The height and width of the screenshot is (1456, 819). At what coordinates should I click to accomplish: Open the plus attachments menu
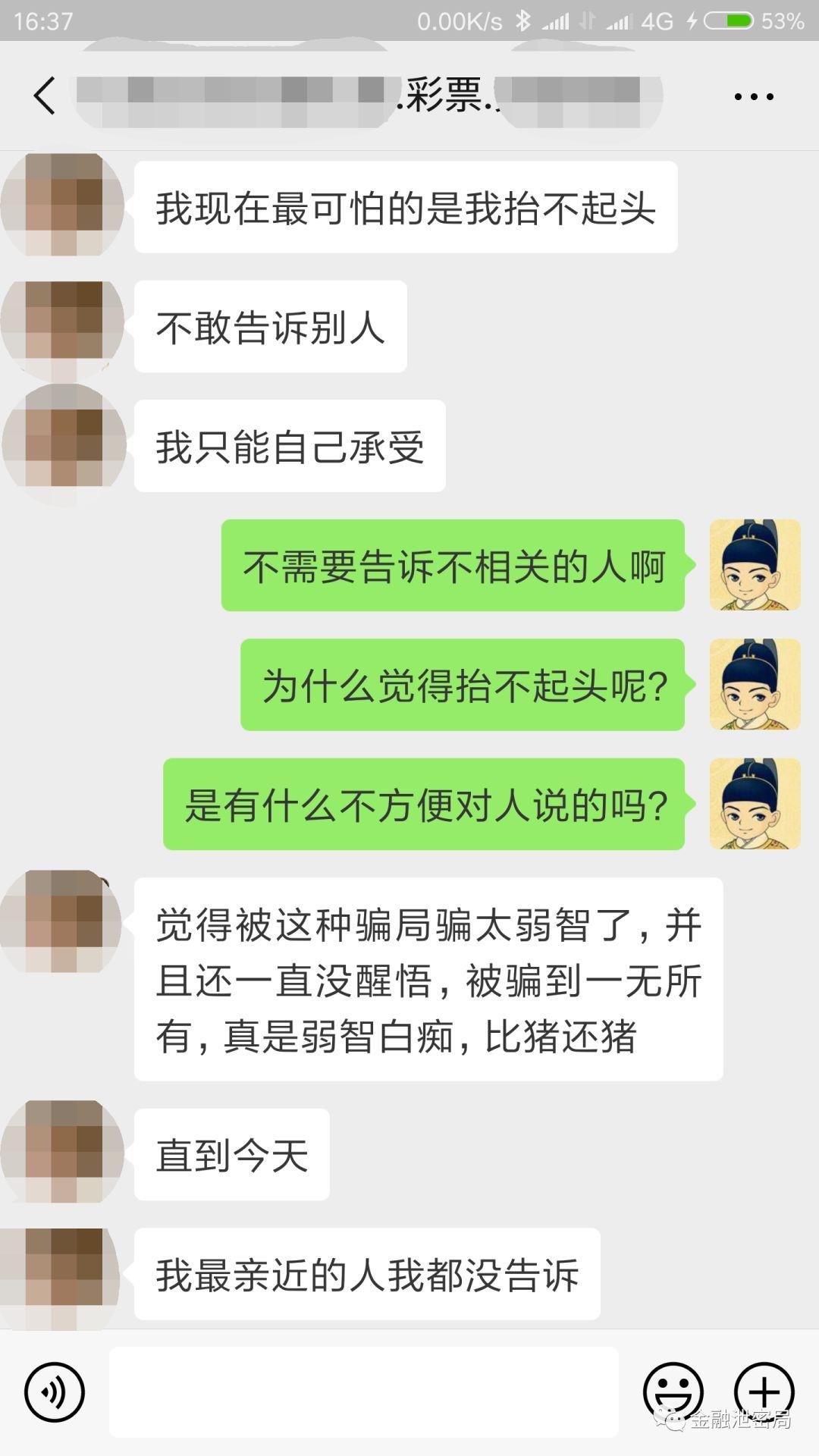(x=764, y=1392)
